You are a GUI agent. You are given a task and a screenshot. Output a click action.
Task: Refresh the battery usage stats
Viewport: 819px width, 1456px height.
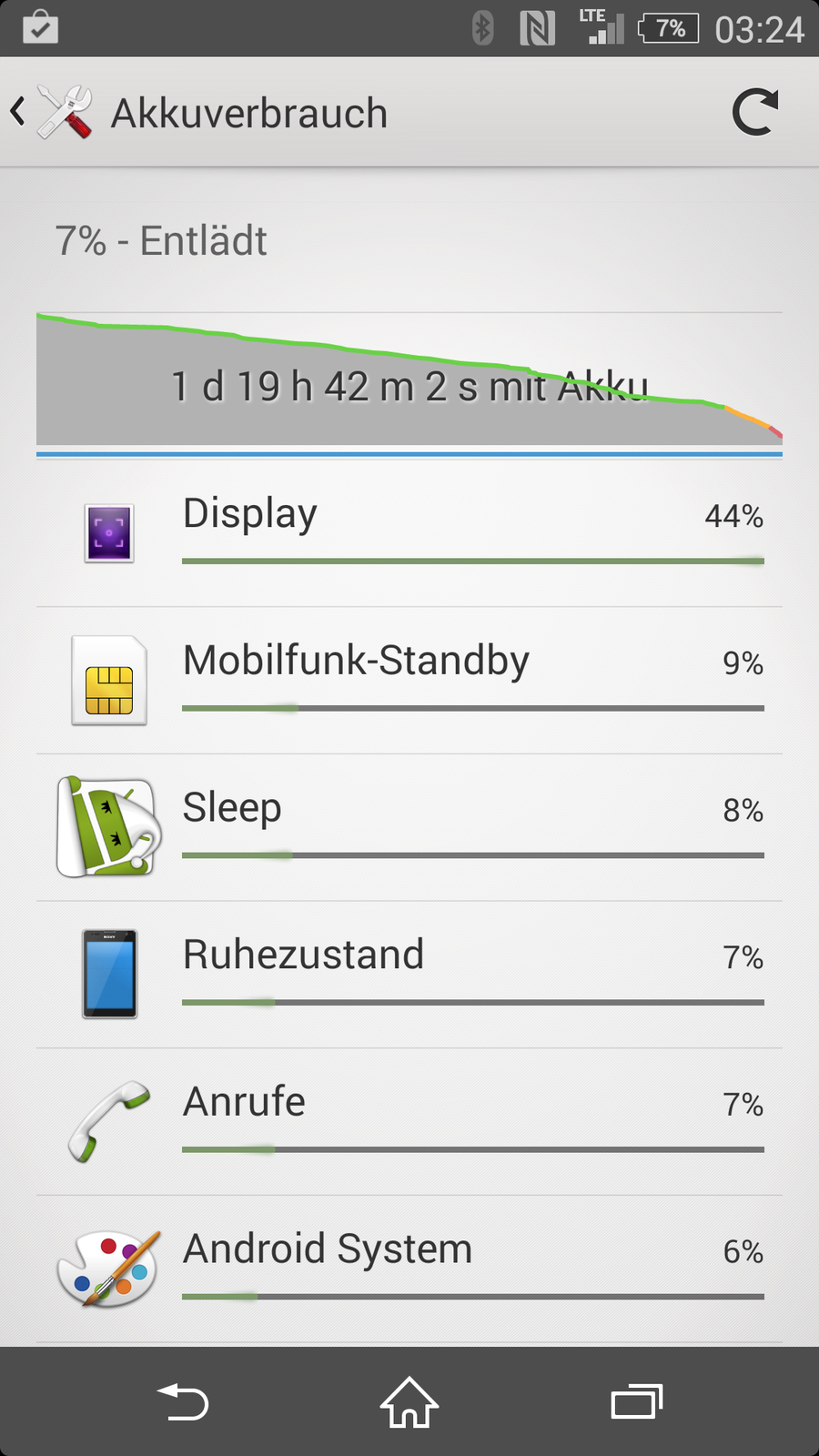754,113
